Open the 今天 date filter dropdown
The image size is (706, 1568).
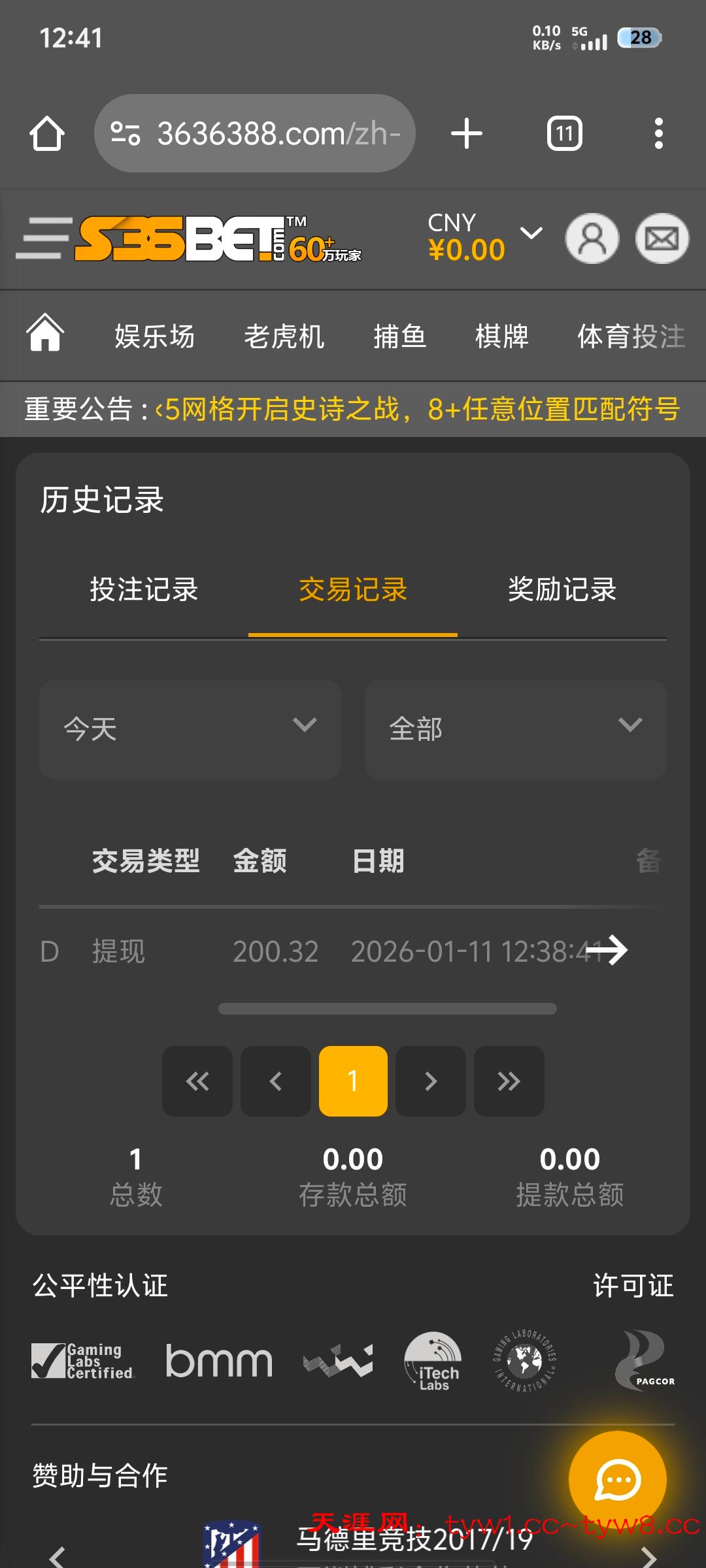pyautogui.click(x=190, y=730)
